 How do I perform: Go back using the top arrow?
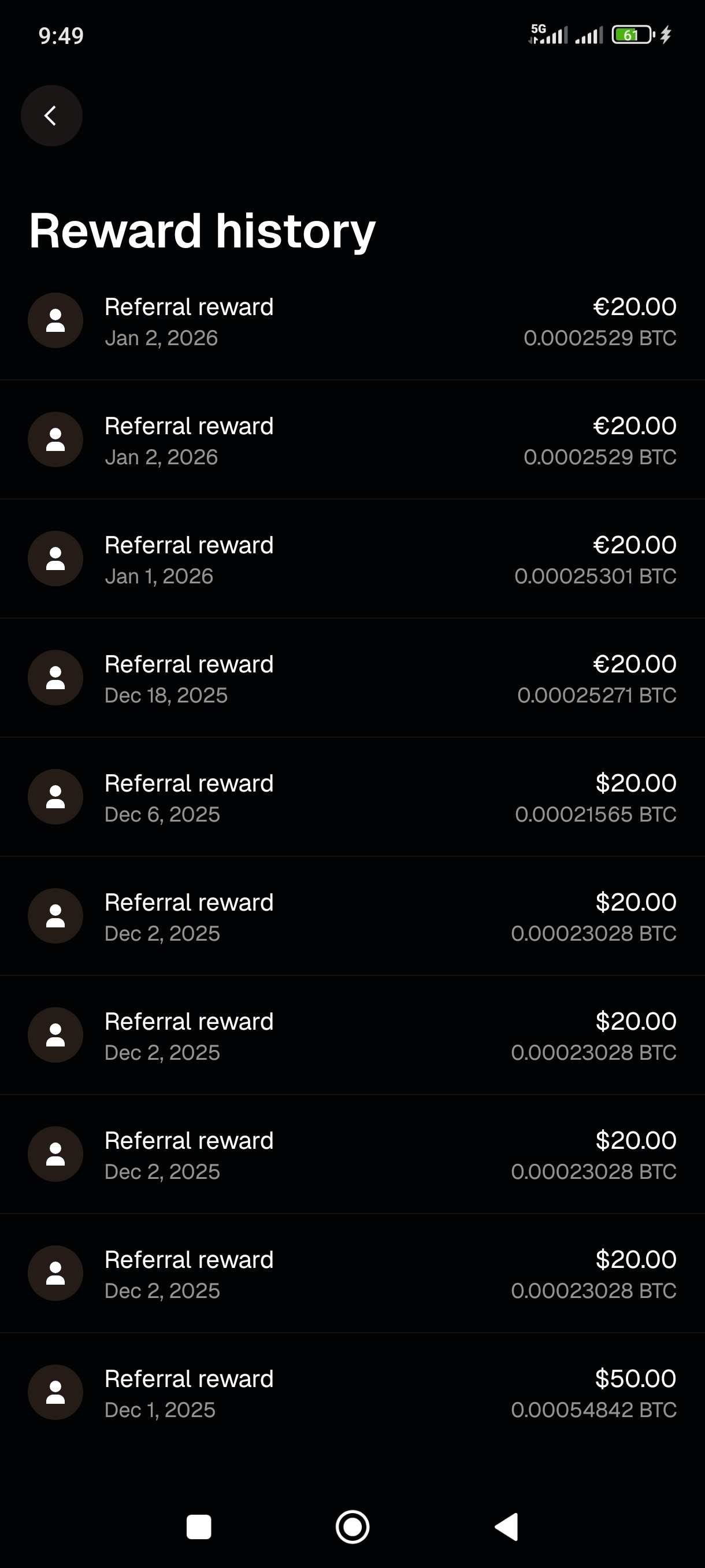click(51, 116)
